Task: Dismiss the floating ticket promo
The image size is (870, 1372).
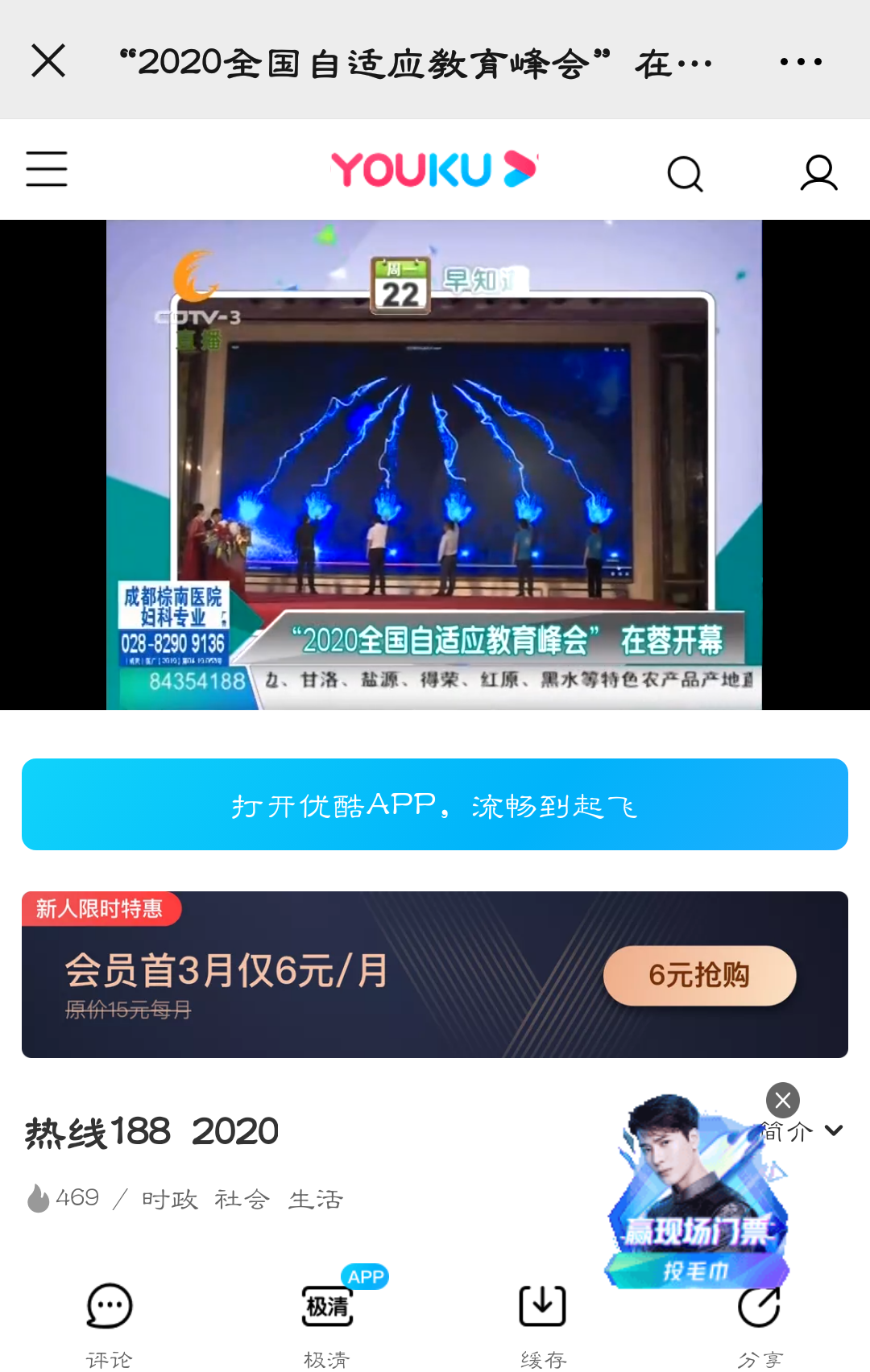Action: click(782, 1100)
